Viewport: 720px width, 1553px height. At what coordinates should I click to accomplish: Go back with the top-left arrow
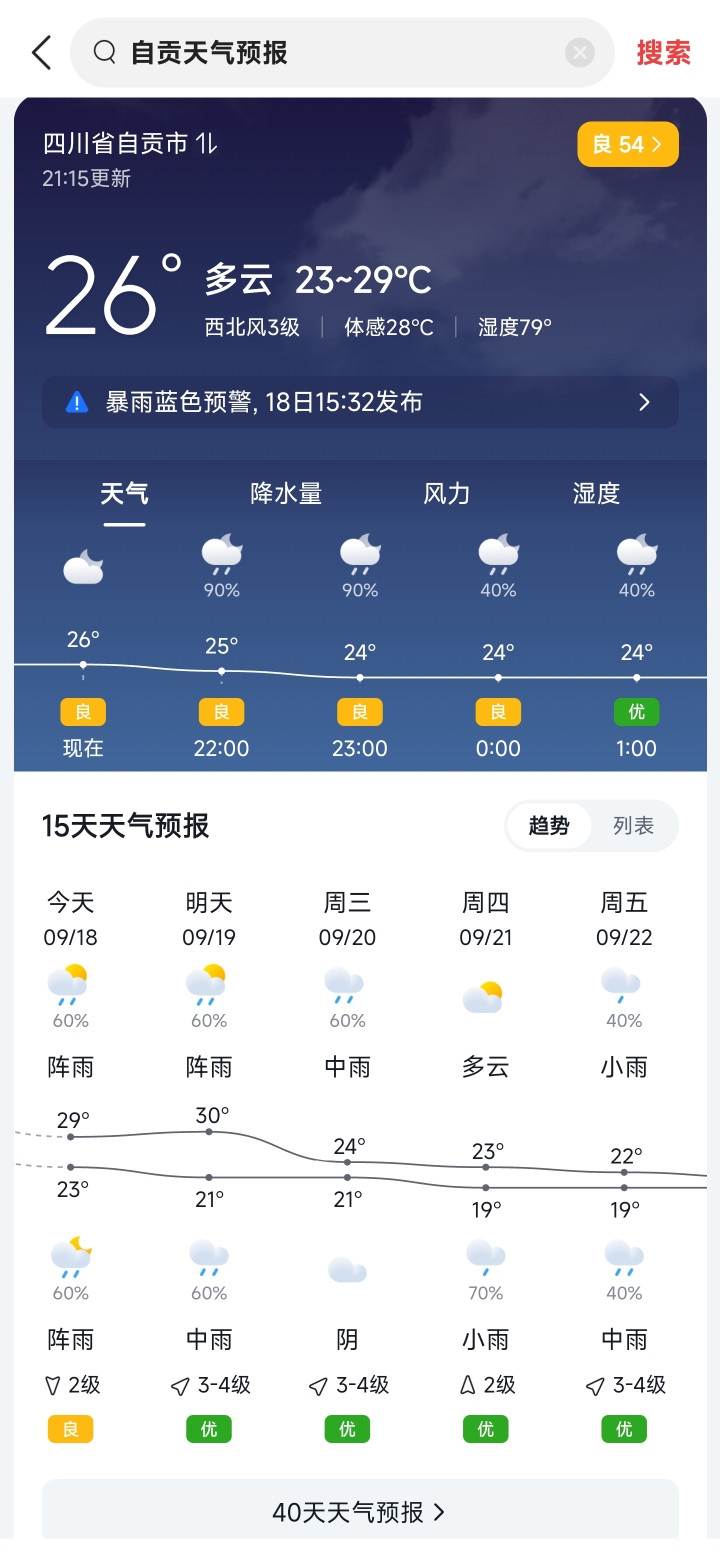coord(41,52)
